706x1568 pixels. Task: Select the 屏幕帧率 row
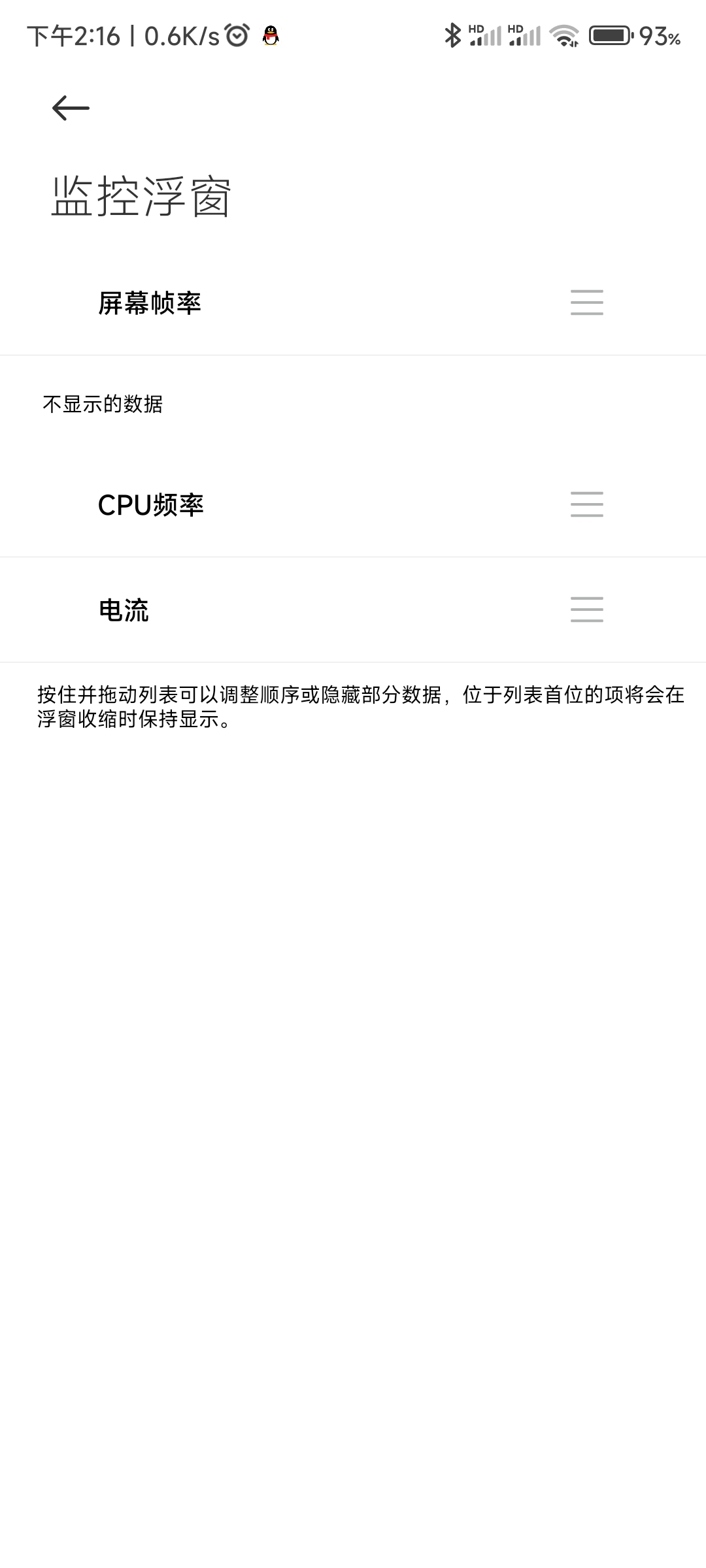click(x=353, y=303)
